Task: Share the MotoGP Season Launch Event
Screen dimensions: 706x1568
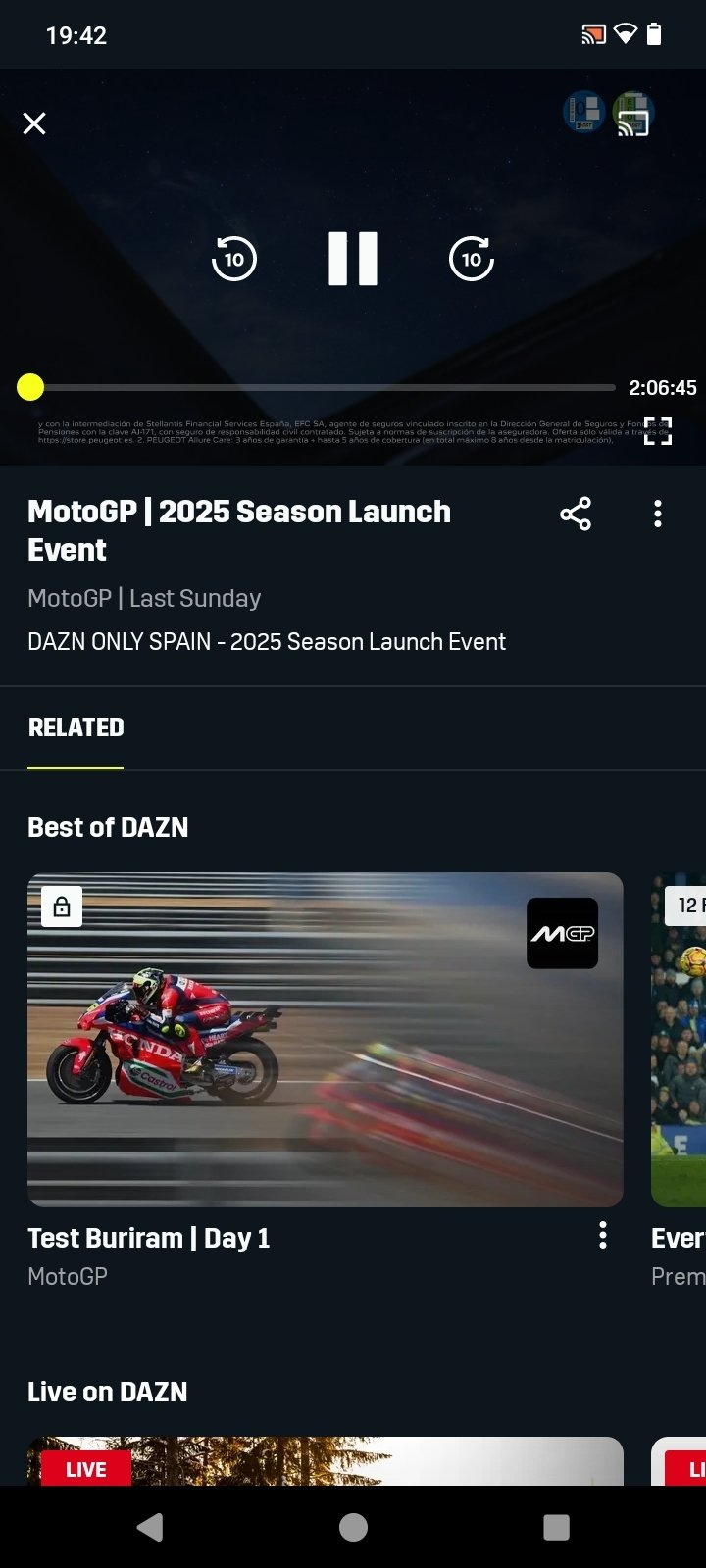Action: point(576,514)
